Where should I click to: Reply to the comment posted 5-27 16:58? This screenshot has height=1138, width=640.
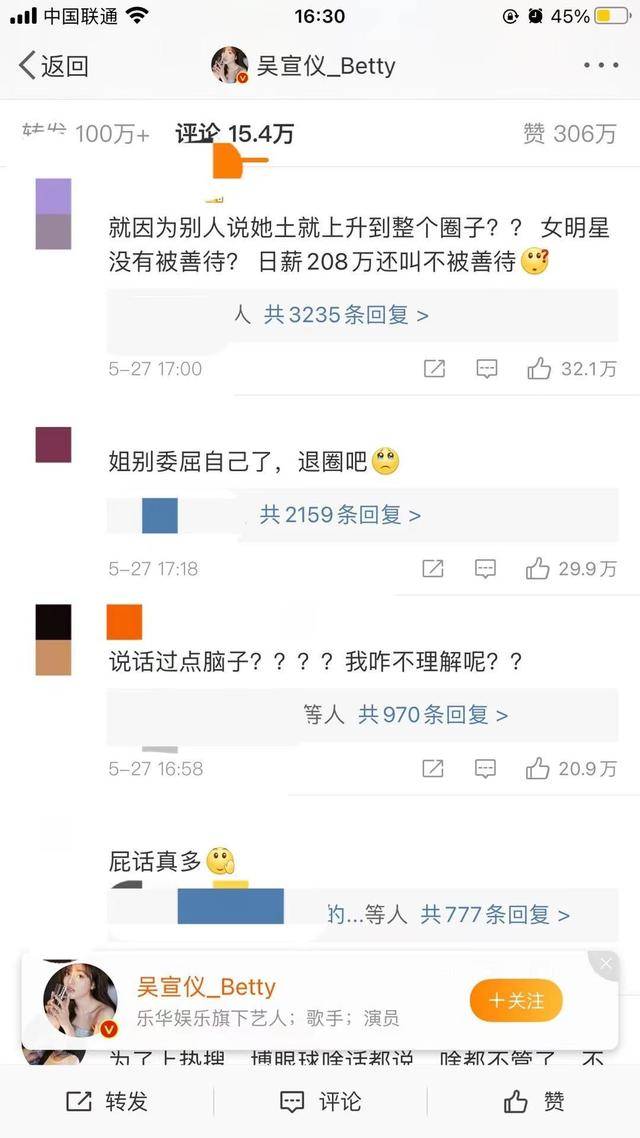(x=486, y=769)
